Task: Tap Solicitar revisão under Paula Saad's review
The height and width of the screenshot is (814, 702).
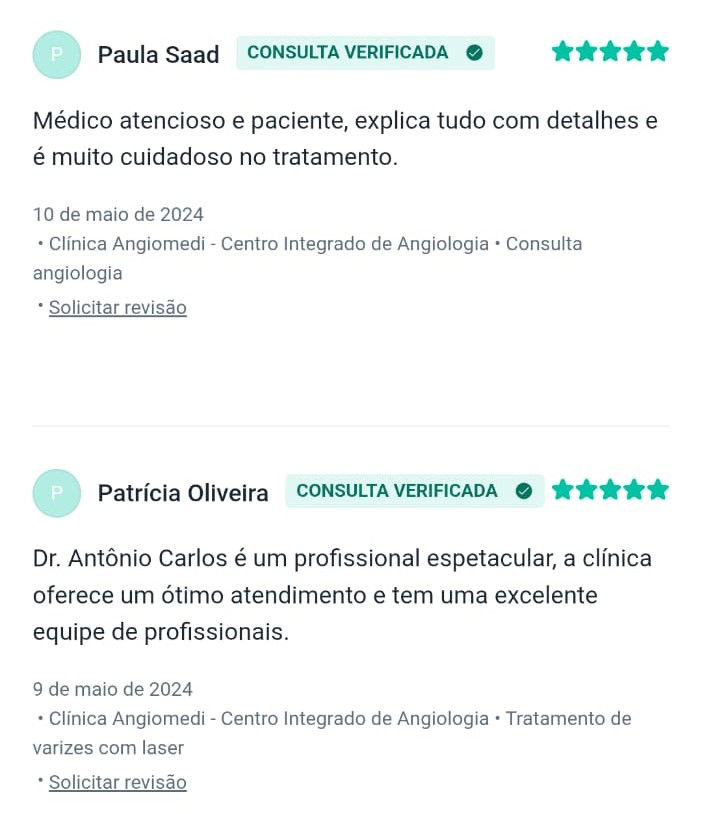Action: click(117, 308)
